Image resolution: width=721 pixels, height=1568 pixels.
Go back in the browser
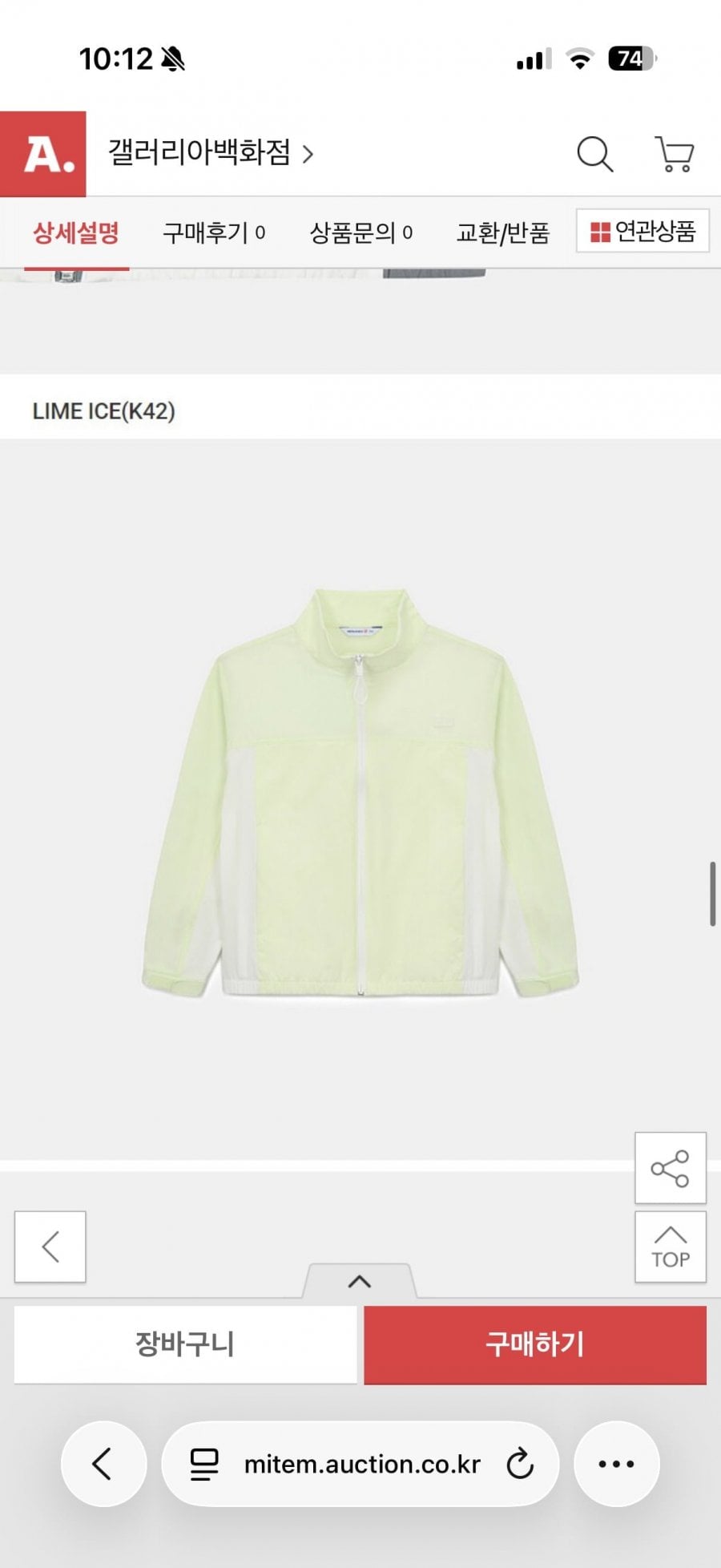[103, 1464]
